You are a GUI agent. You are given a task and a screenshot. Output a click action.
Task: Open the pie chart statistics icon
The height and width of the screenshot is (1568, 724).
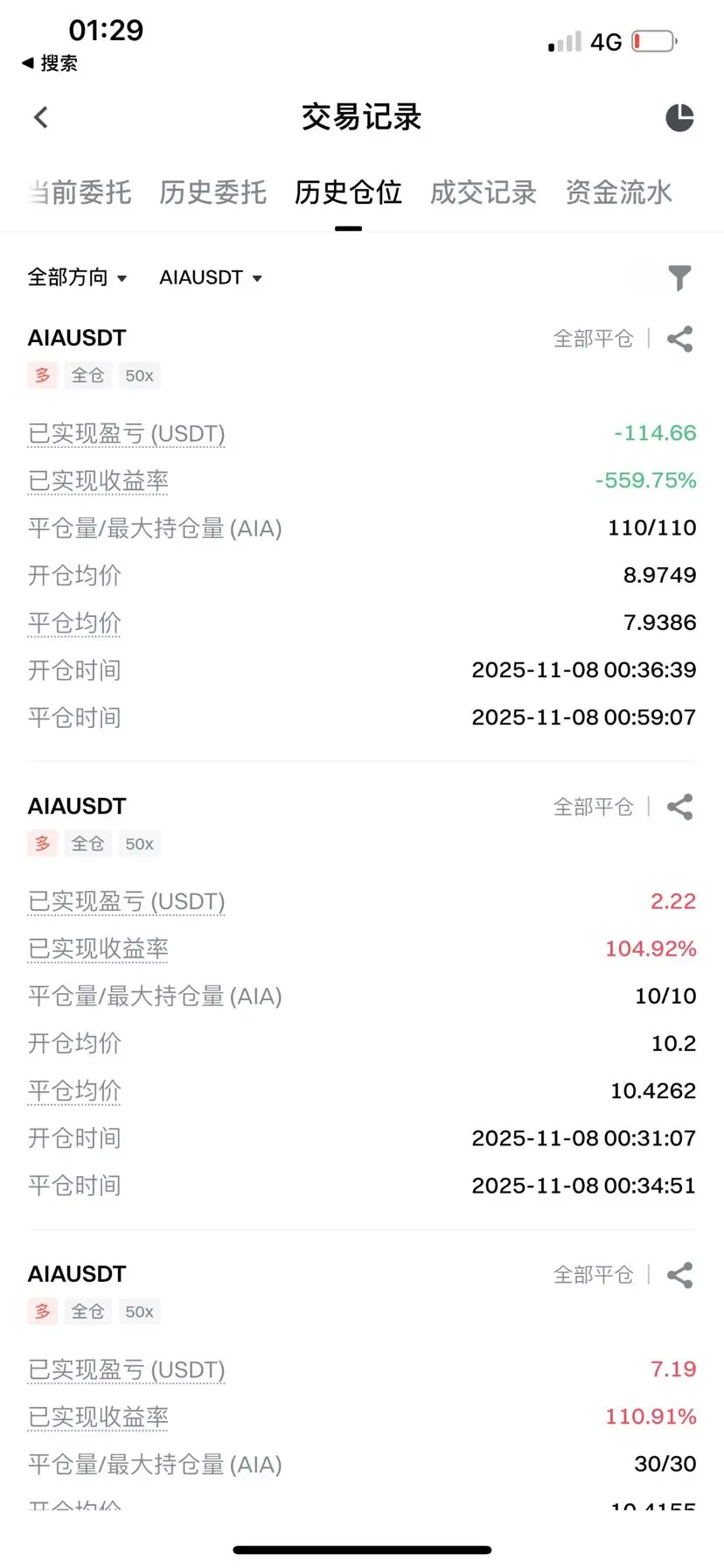click(679, 117)
